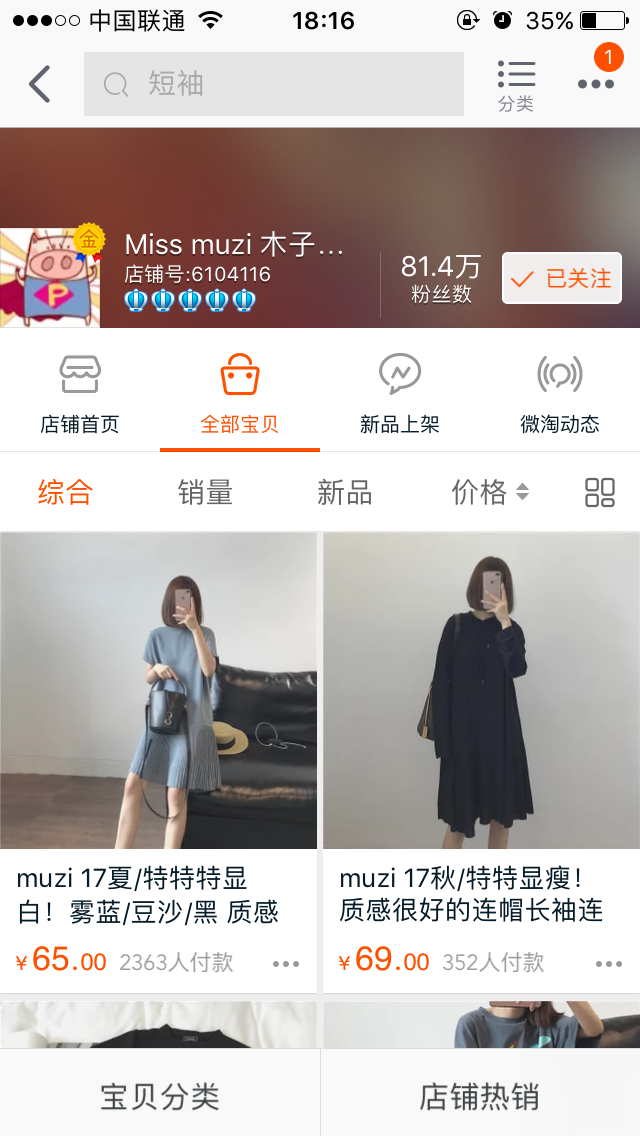
Task: View the muzi 17秋 black hooded dress
Action: 481,690
